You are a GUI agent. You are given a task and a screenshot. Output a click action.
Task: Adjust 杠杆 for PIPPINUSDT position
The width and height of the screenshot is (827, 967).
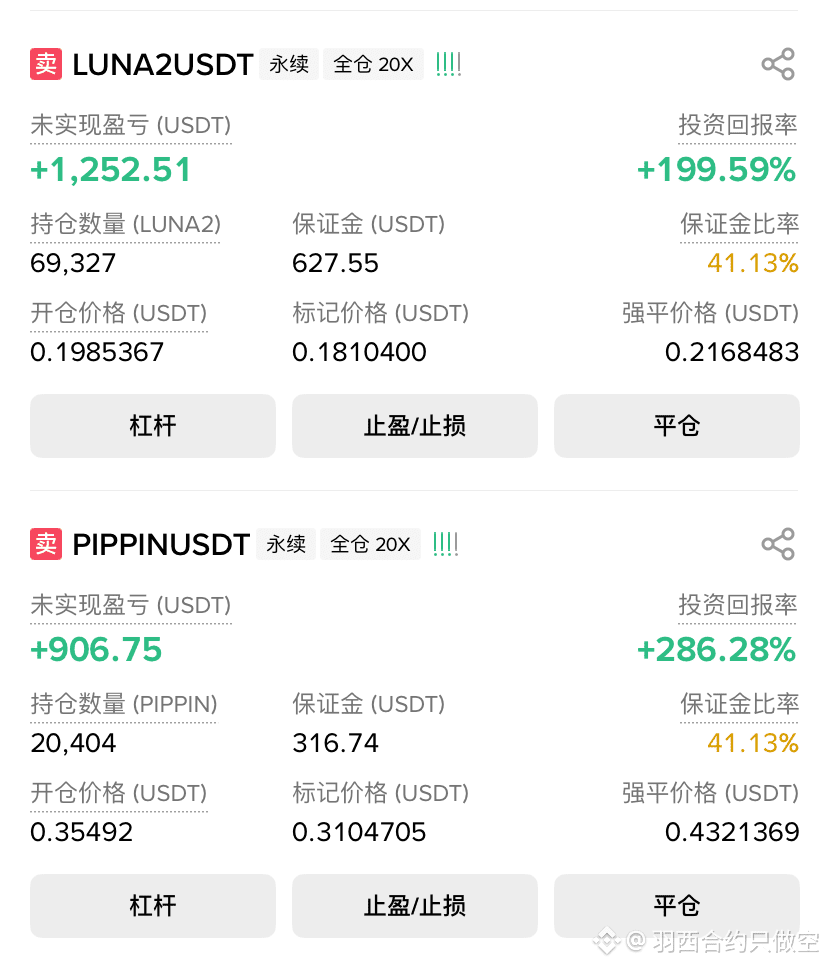point(152,905)
